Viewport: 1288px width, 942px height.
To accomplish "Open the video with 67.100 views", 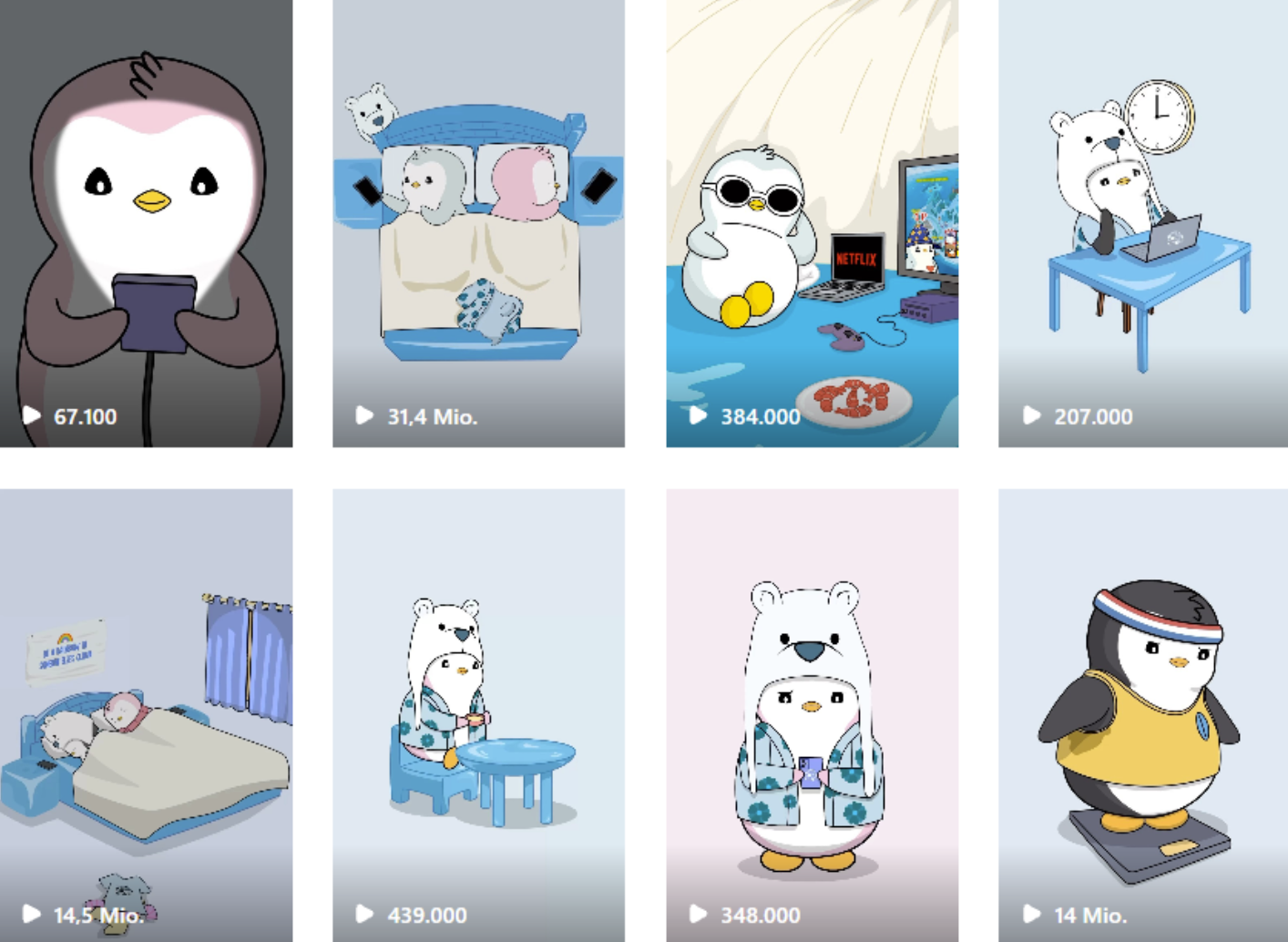I will coord(146,223).
